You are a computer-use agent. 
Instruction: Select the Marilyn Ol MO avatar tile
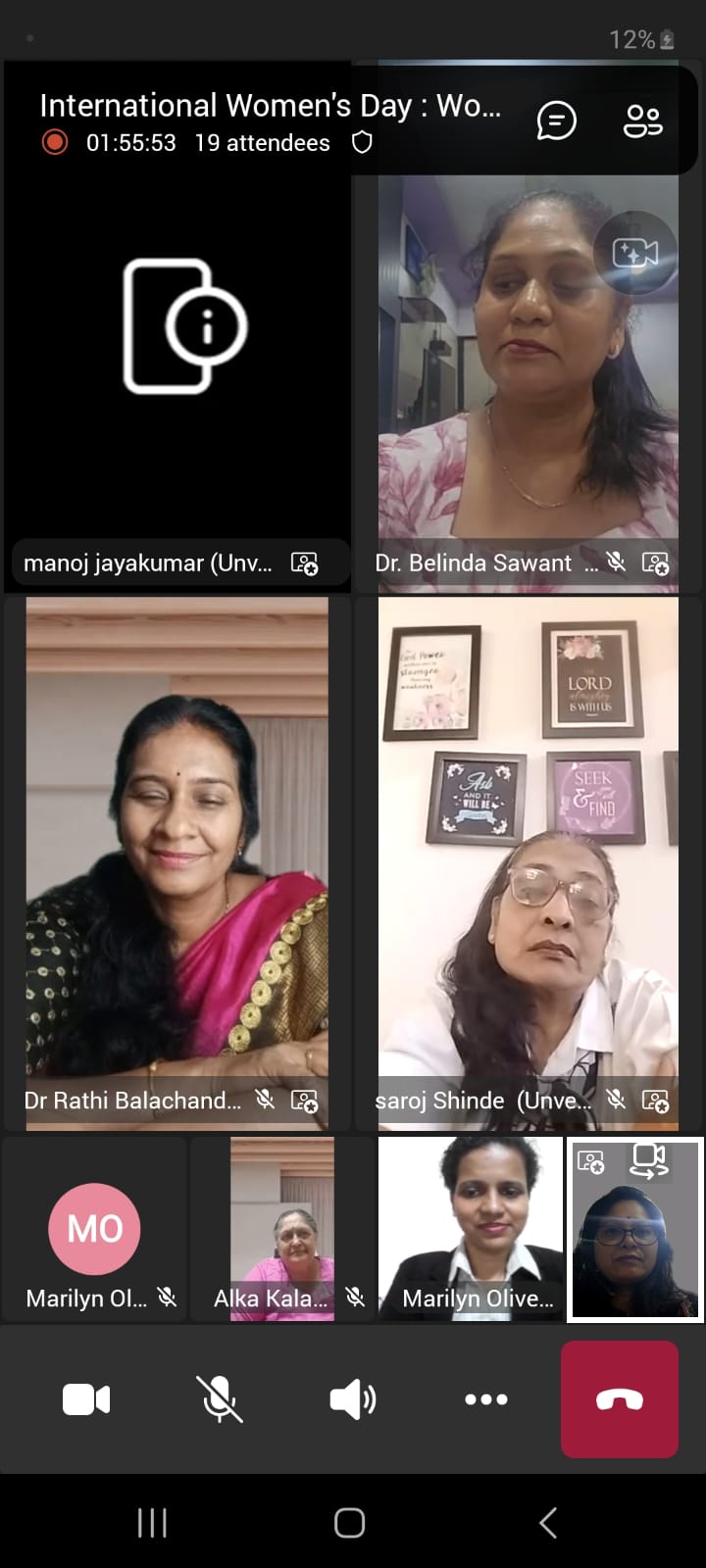(94, 1229)
